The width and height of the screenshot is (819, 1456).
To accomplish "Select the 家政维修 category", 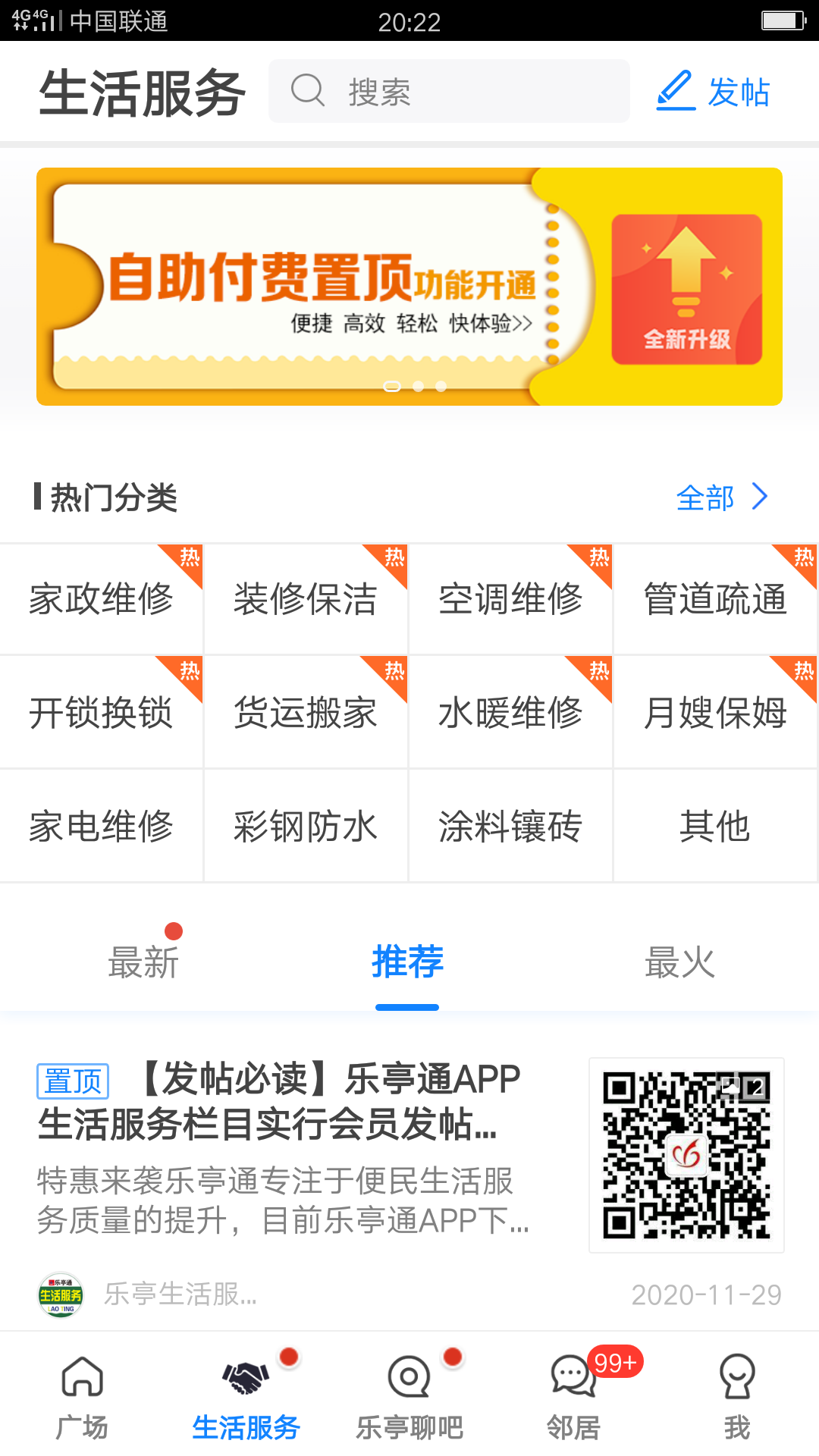I will pos(102,599).
